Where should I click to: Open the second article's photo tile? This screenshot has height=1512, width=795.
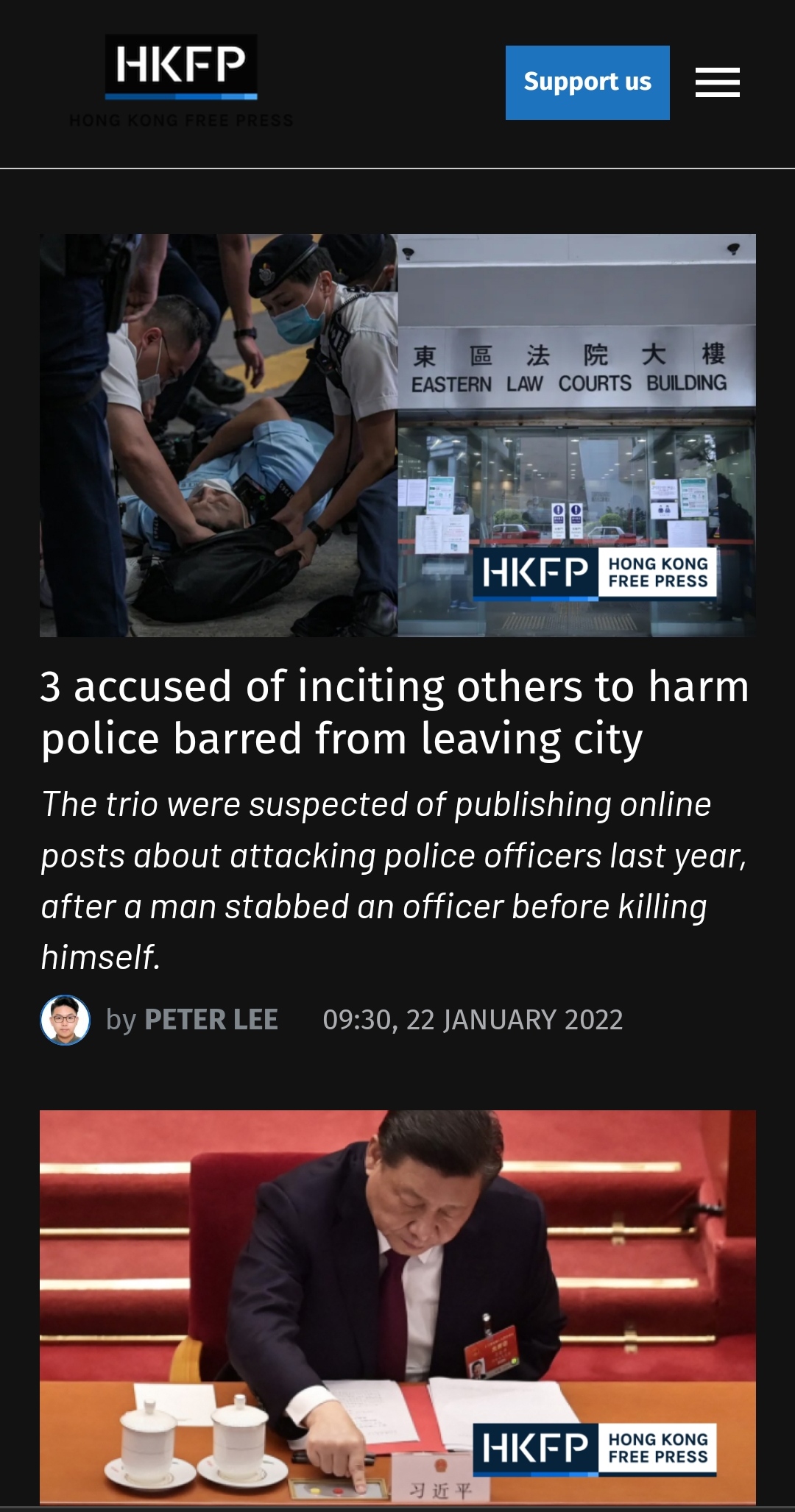397,1306
